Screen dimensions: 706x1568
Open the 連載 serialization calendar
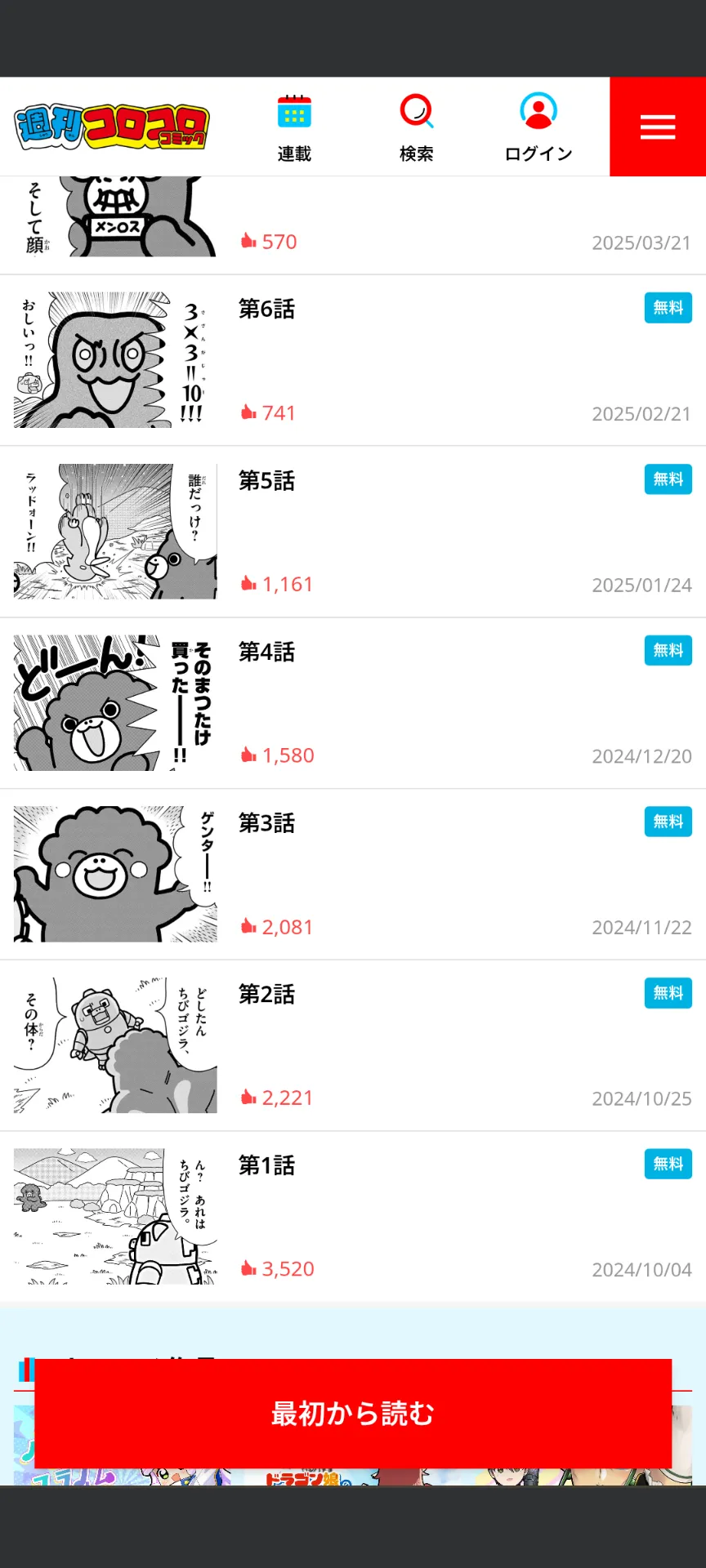(294, 127)
